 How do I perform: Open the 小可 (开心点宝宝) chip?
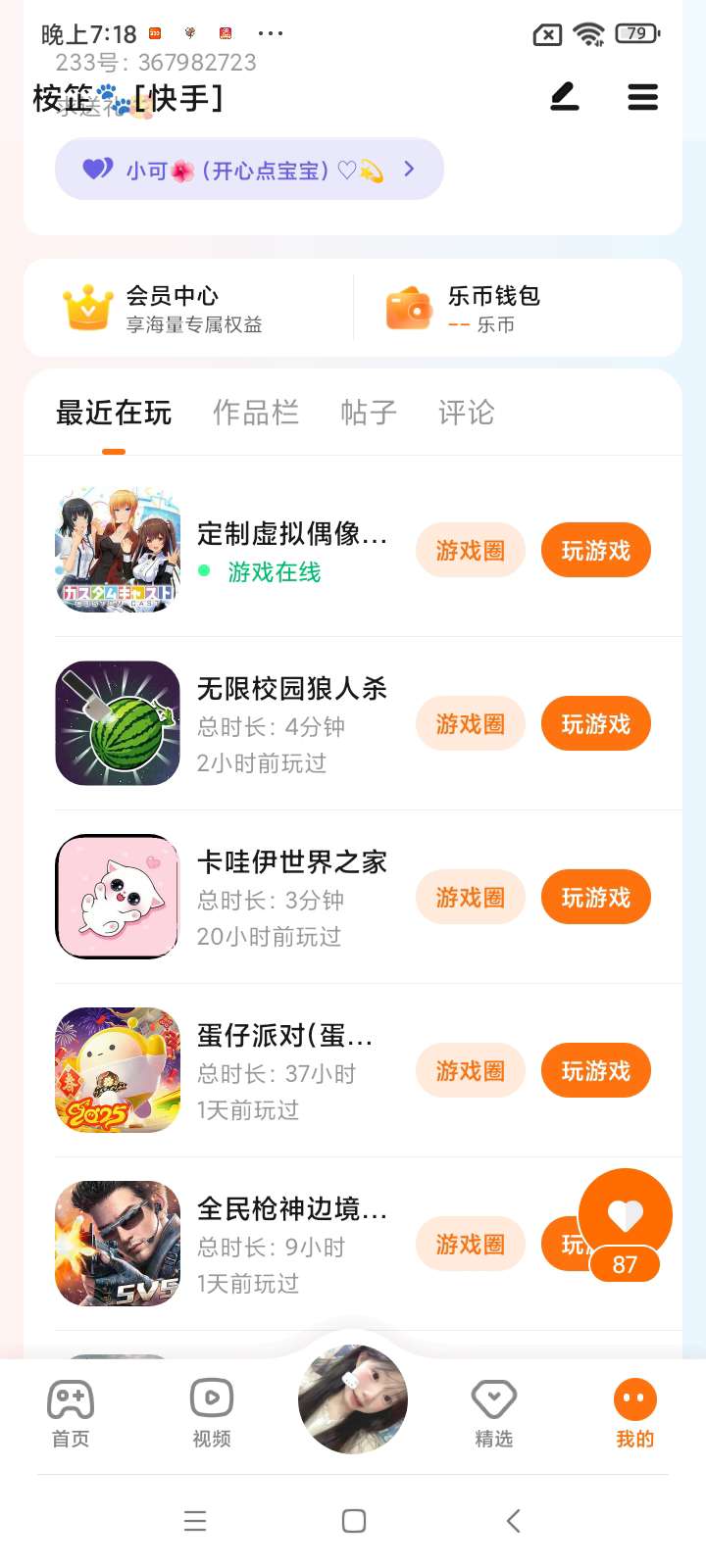tap(249, 170)
